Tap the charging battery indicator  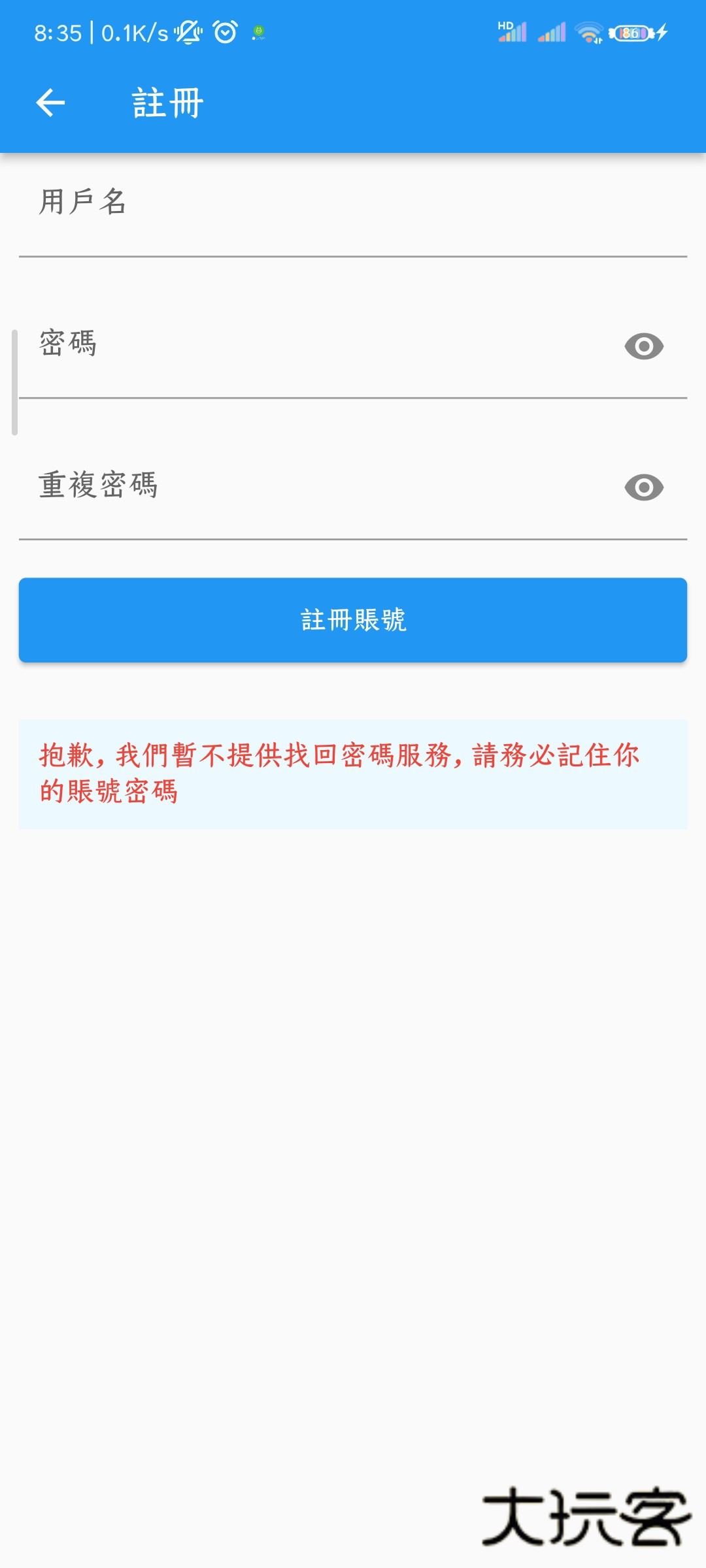pyautogui.click(x=633, y=31)
